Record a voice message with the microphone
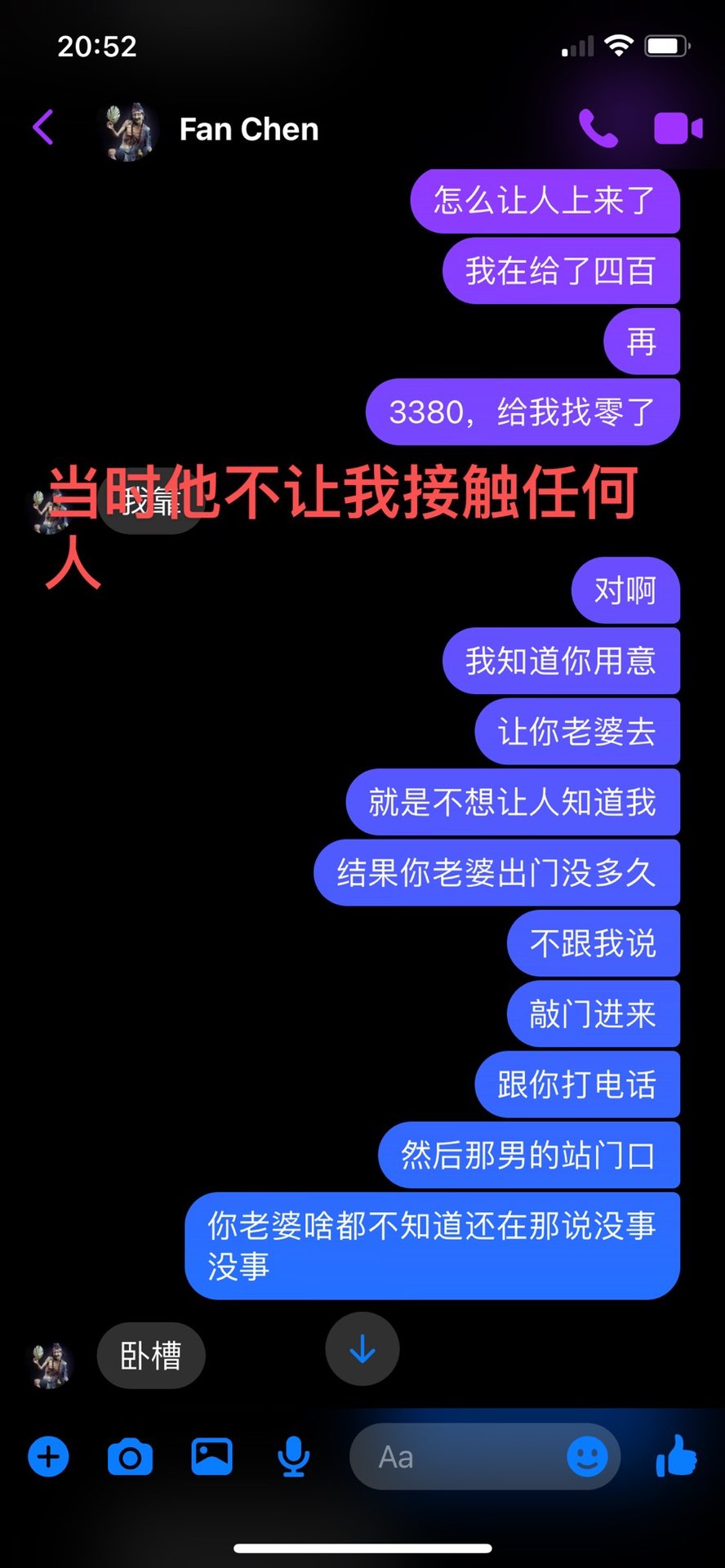This screenshot has height=1568, width=725. click(293, 1457)
